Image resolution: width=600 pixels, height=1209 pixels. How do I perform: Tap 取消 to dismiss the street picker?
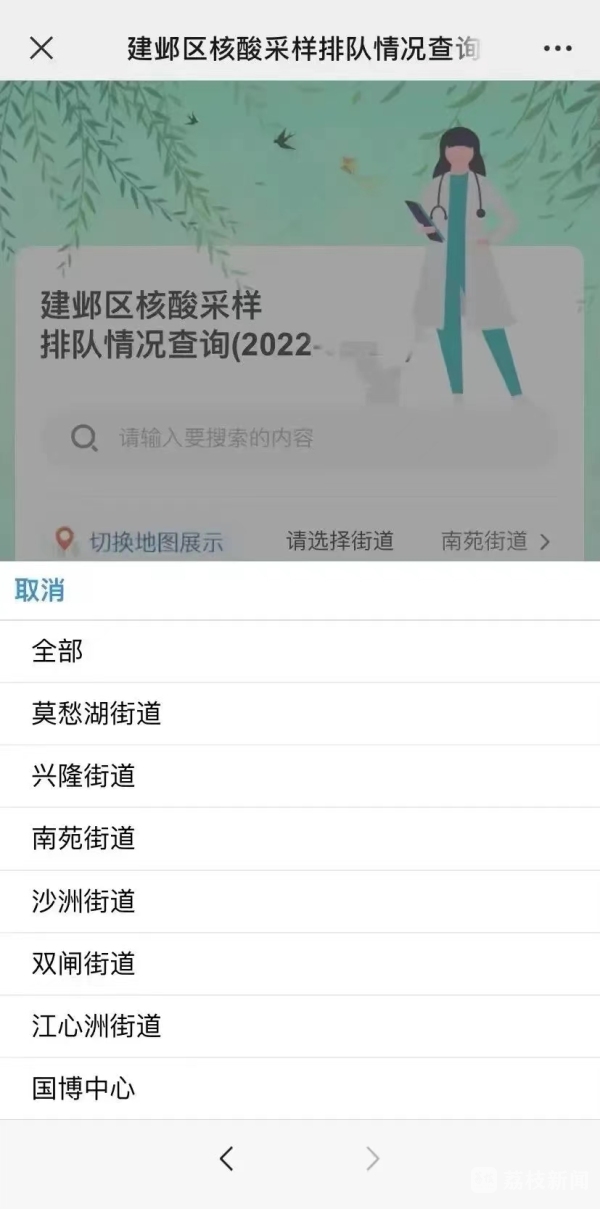coord(40,590)
